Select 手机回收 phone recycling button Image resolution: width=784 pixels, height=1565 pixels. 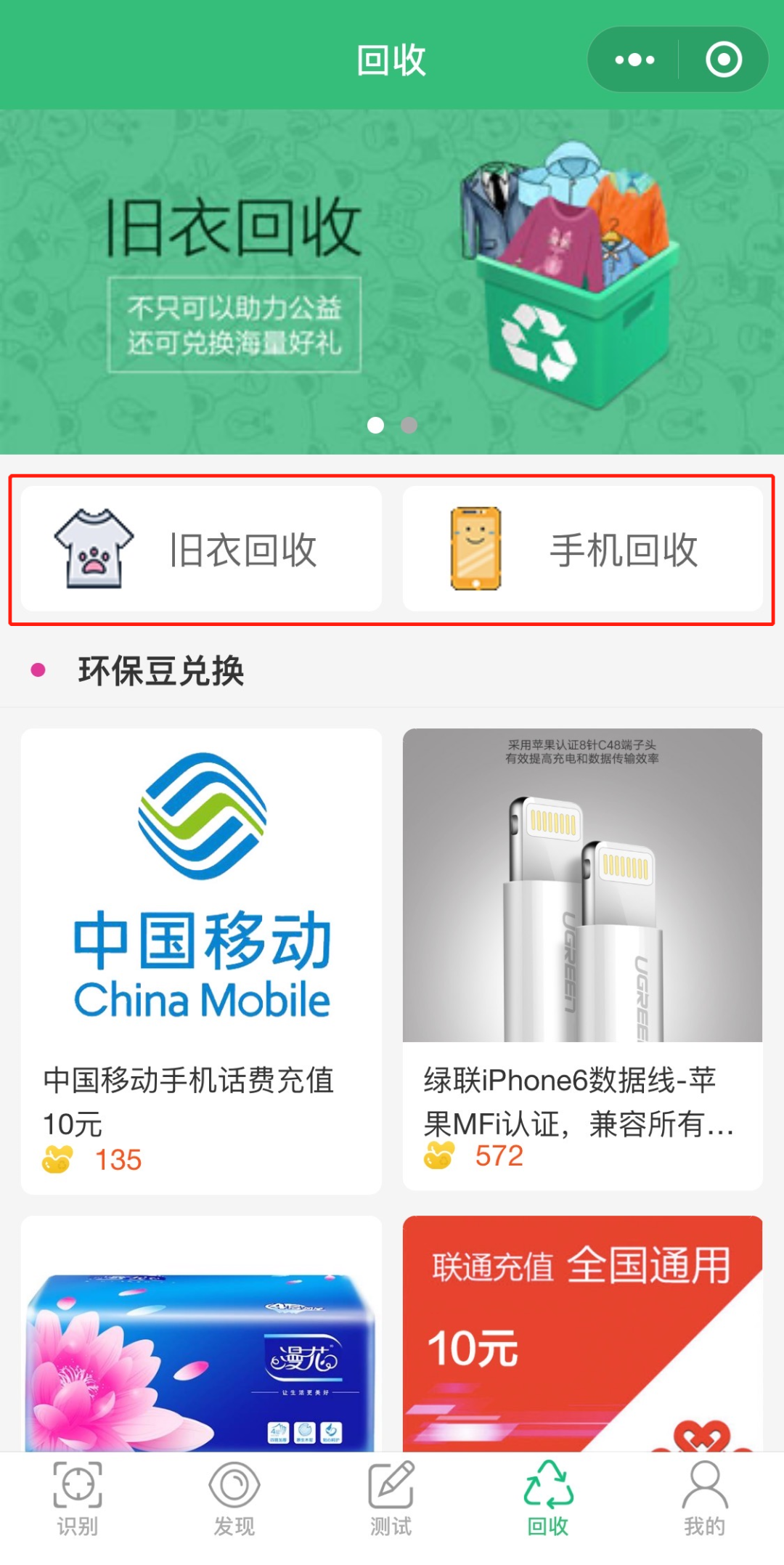pyautogui.click(x=582, y=549)
